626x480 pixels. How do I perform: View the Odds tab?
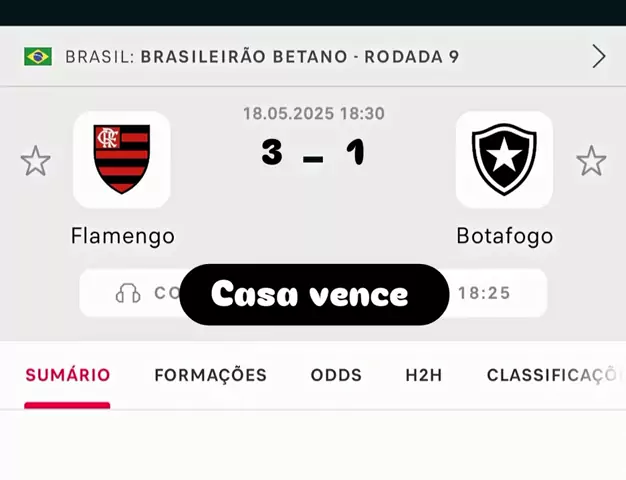(x=336, y=376)
